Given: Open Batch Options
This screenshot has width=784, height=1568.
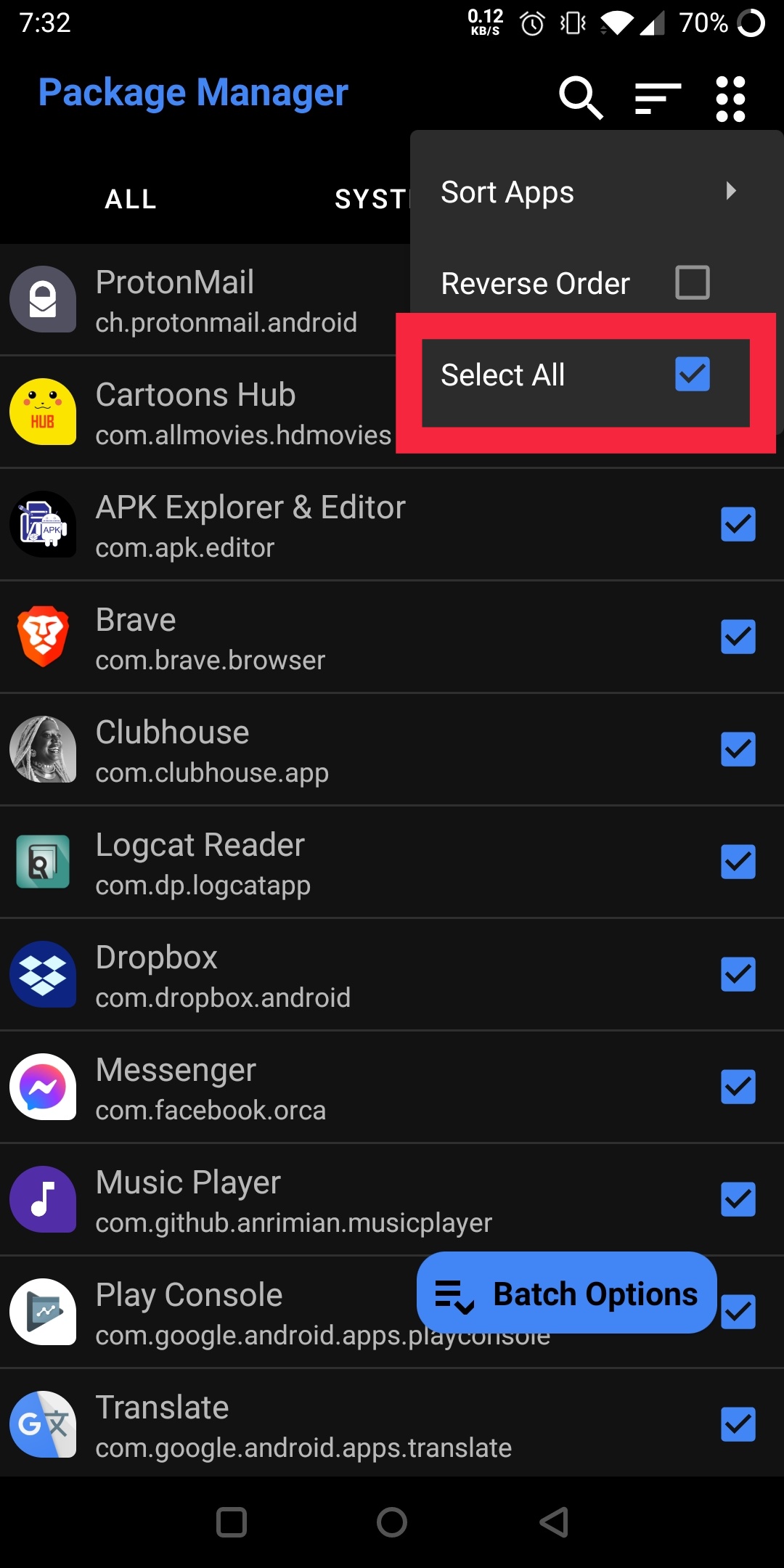Looking at the screenshot, I should point(567,1293).
